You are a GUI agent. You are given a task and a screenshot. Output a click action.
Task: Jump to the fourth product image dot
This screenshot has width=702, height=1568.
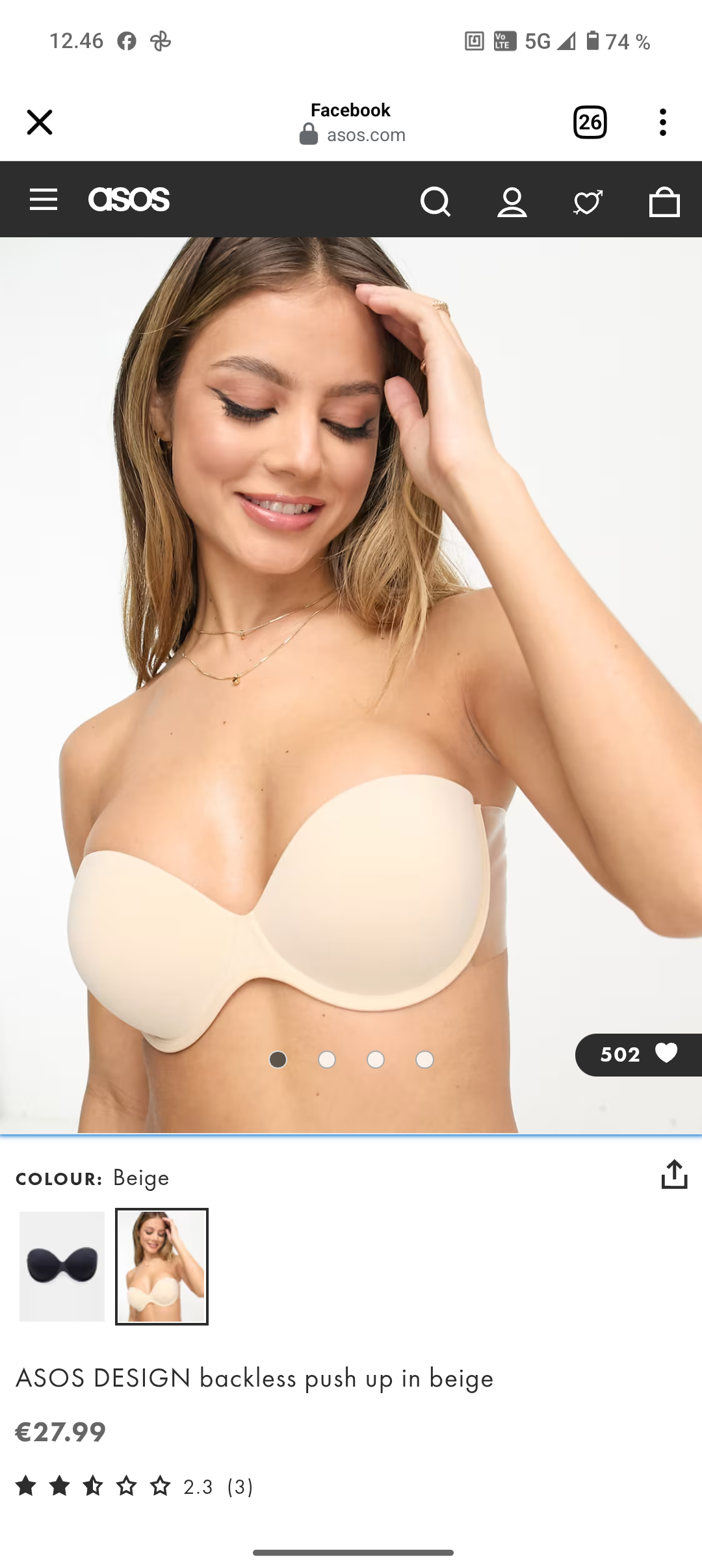click(x=424, y=1060)
